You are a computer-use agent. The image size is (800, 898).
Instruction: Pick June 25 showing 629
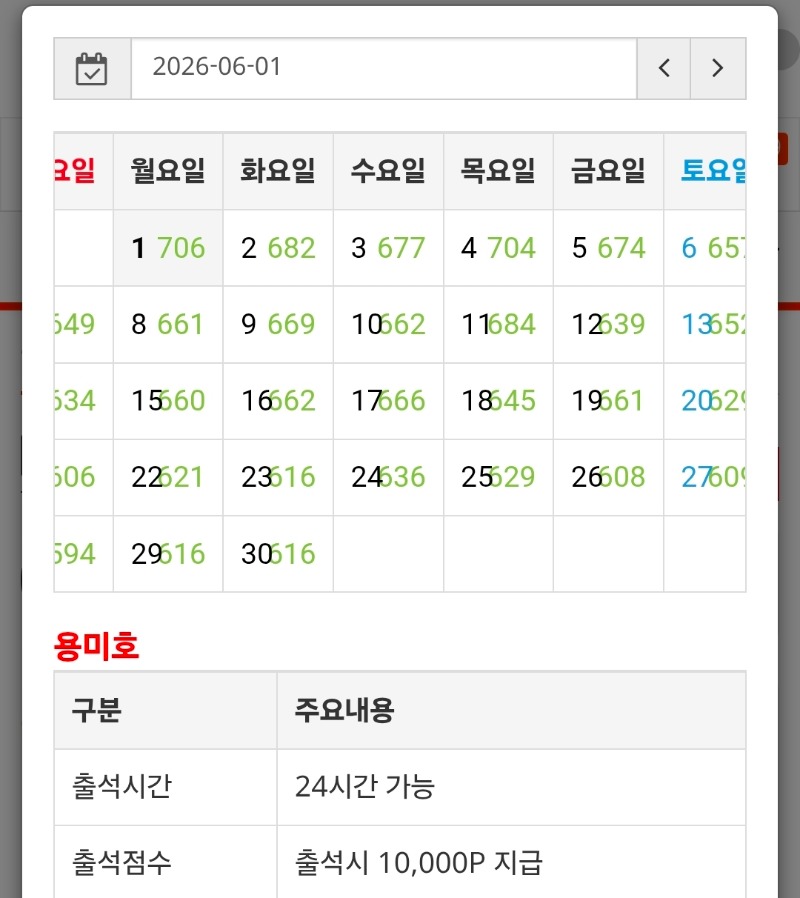click(498, 477)
